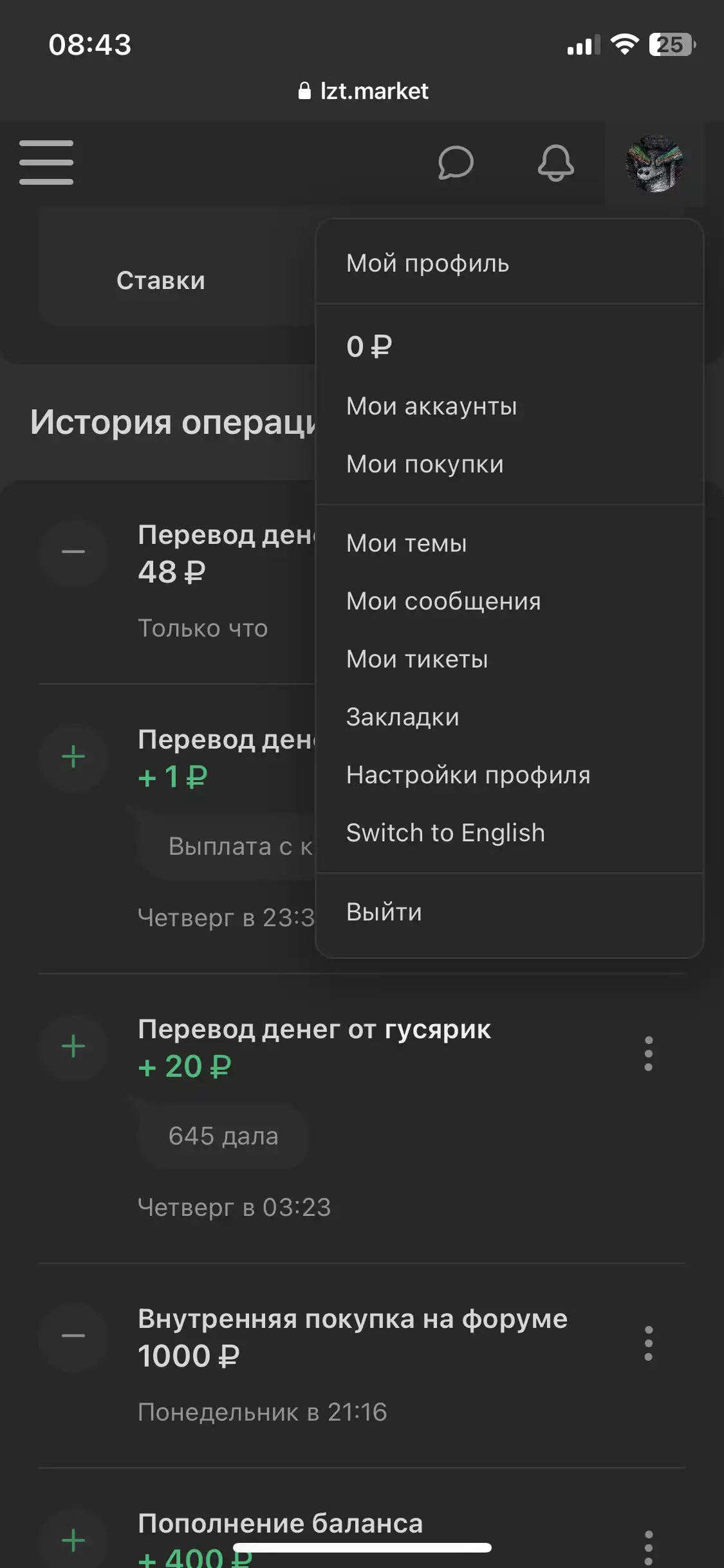Open the hamburger drawer menu

(x=46, y=162)
